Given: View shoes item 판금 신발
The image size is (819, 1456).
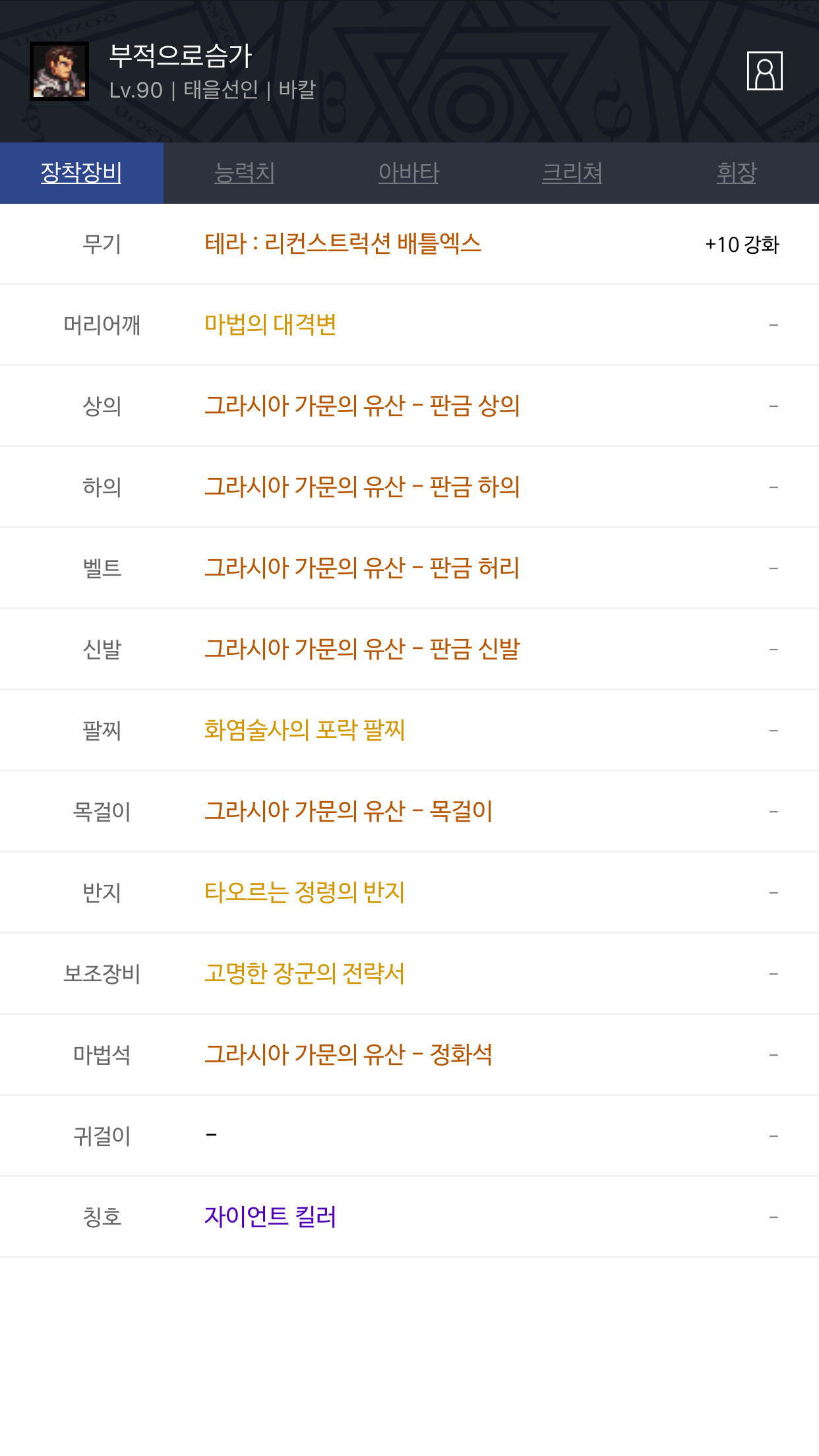Looking at the screenshot, I should click(362, 649).
